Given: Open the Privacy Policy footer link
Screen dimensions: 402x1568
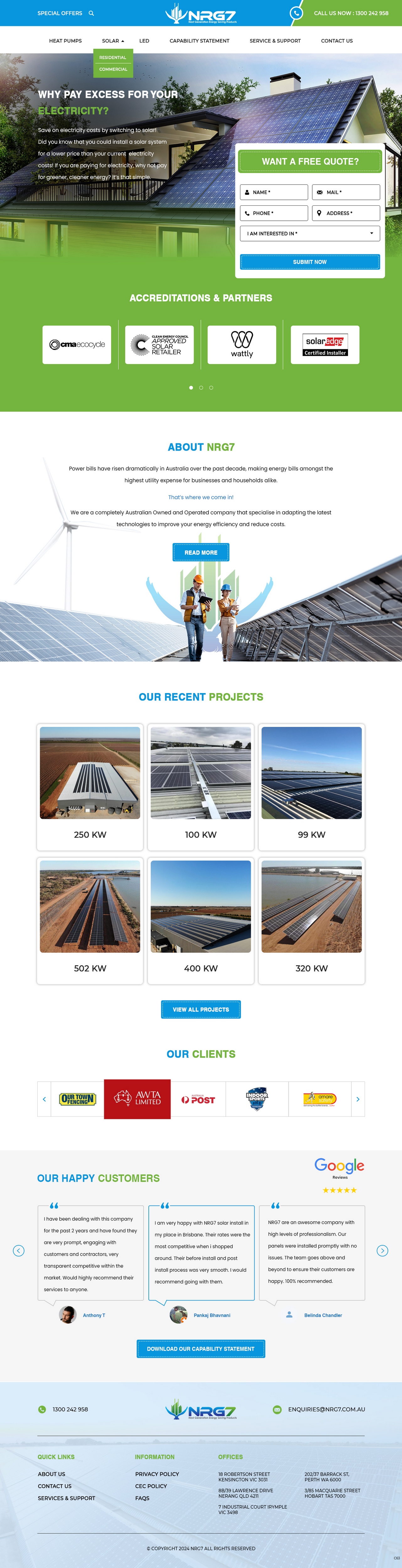Looking at the screenshot, I should click(x=157, y=1474).
